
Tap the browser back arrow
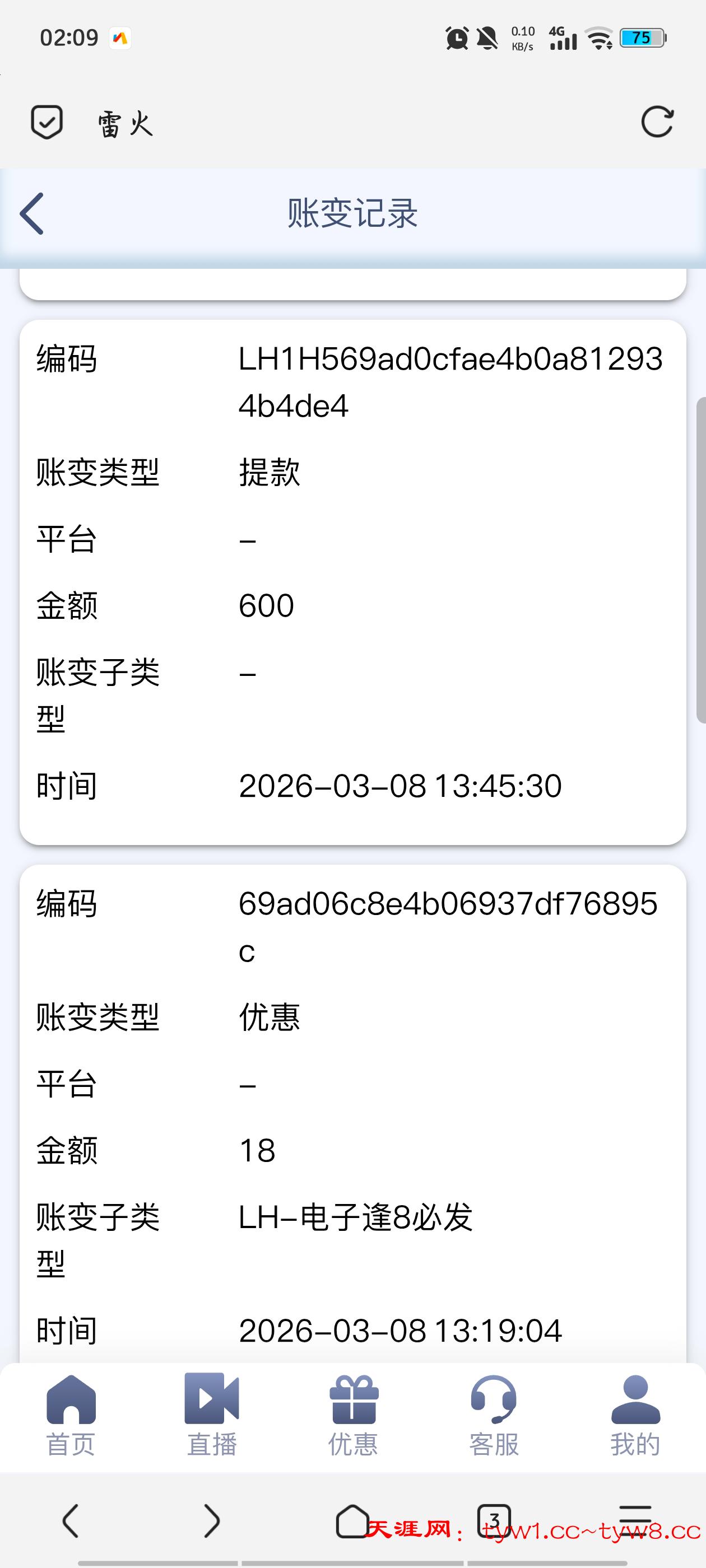tap(71, 1521)
